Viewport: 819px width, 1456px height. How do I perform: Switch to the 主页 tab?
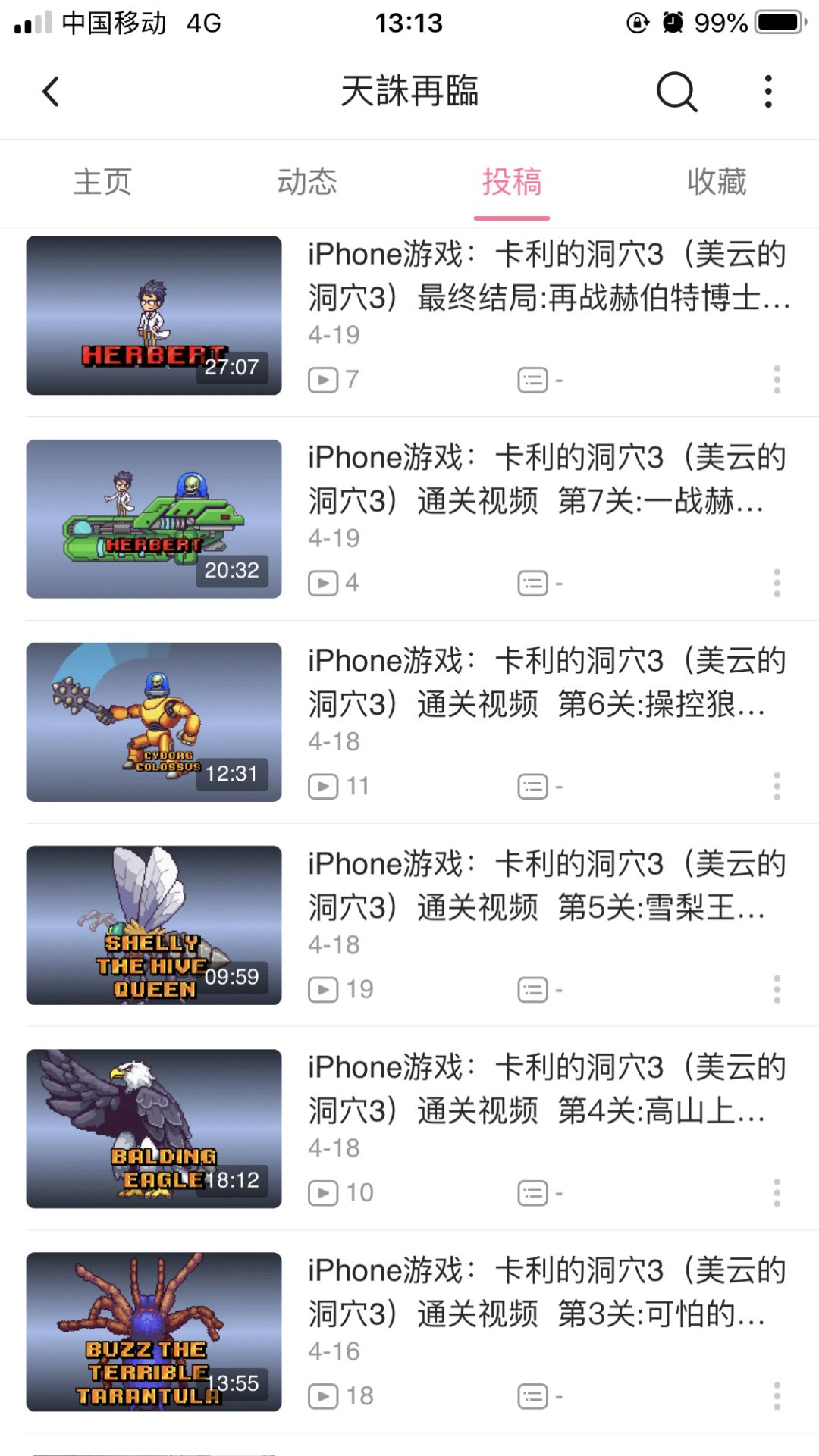102,182
